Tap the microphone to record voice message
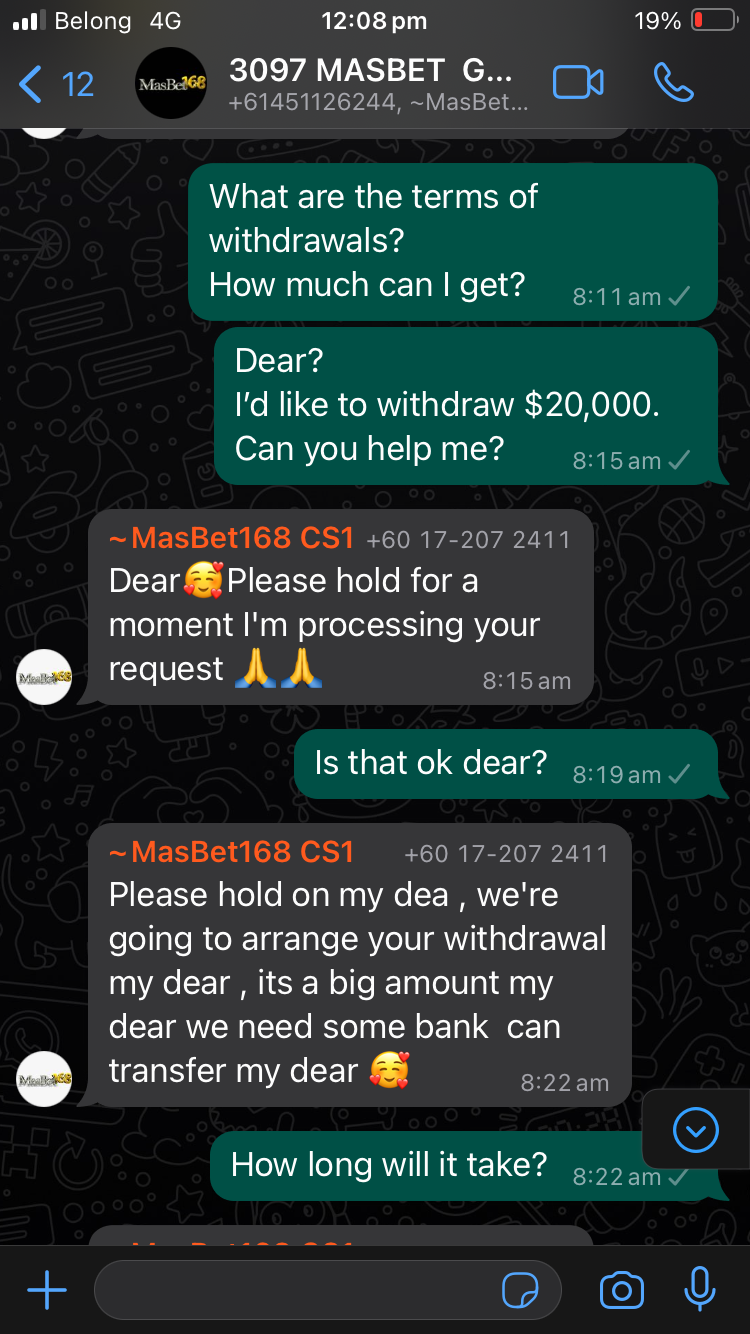 (x=700, y=1289)
